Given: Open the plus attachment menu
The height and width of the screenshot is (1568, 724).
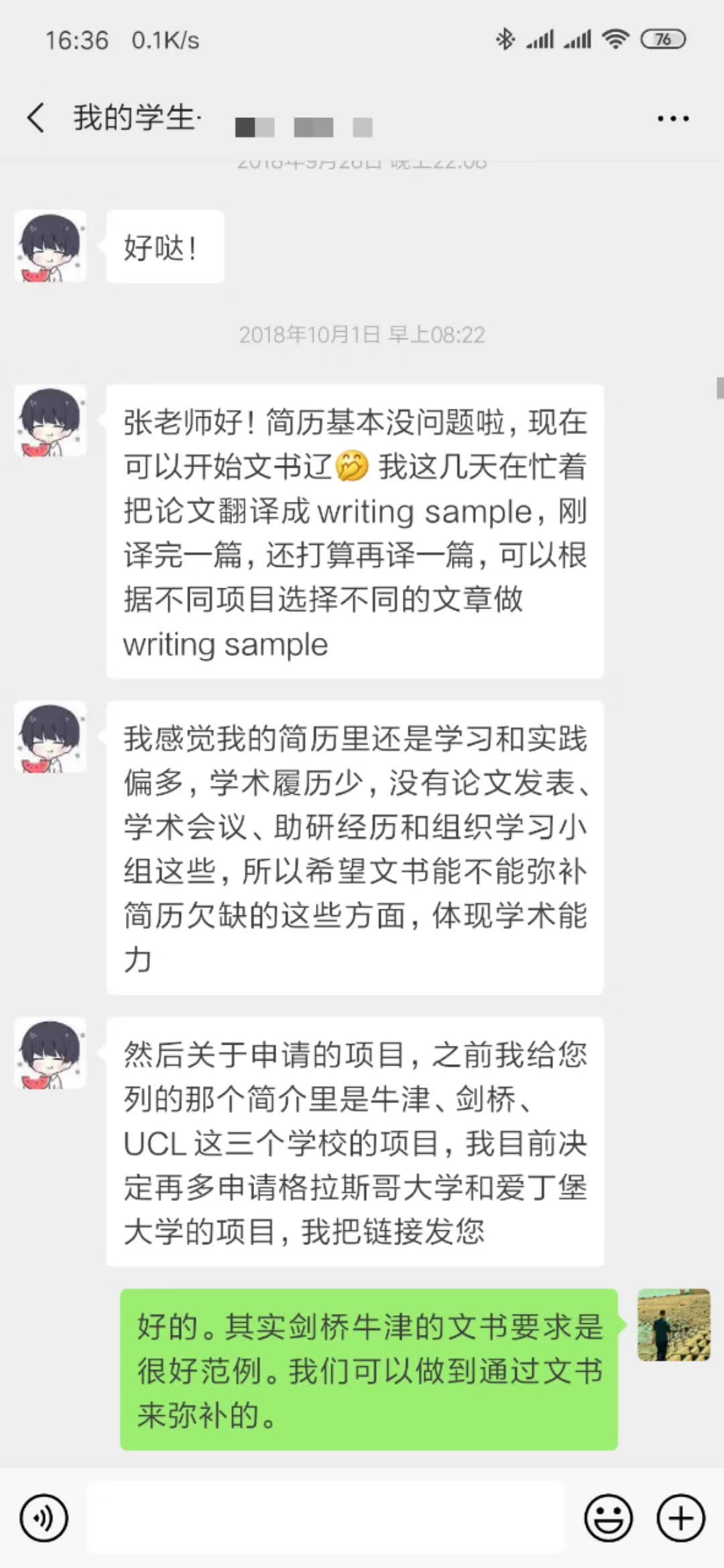Looking at the screenshot, I should pos(680,1518).
